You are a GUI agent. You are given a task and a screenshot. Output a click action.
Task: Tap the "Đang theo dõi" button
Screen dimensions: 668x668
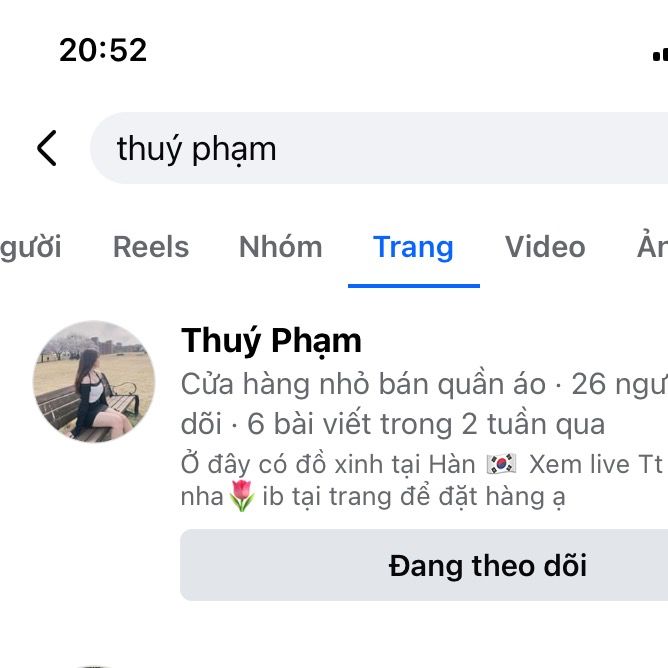point(425,565)
